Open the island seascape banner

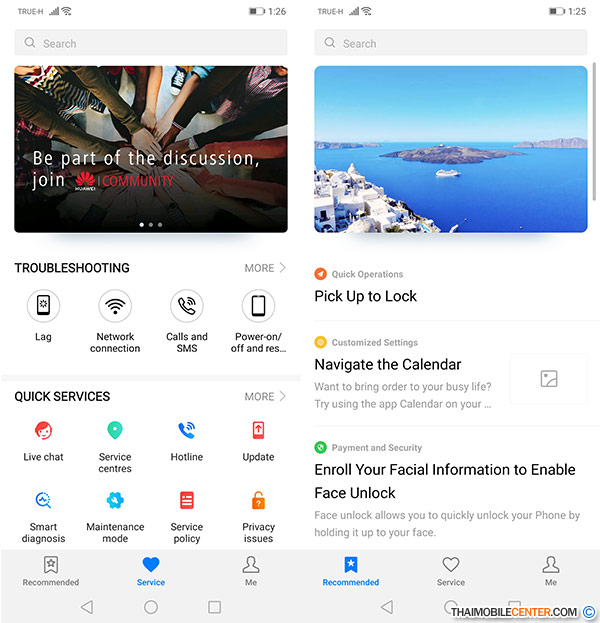pos(450,150)
